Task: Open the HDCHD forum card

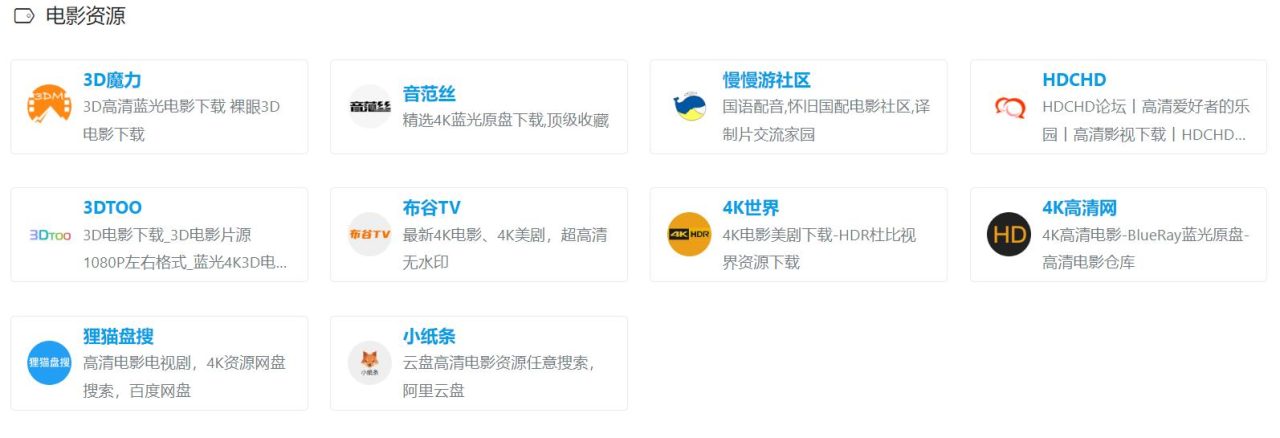Action: tap(1118, 107)
